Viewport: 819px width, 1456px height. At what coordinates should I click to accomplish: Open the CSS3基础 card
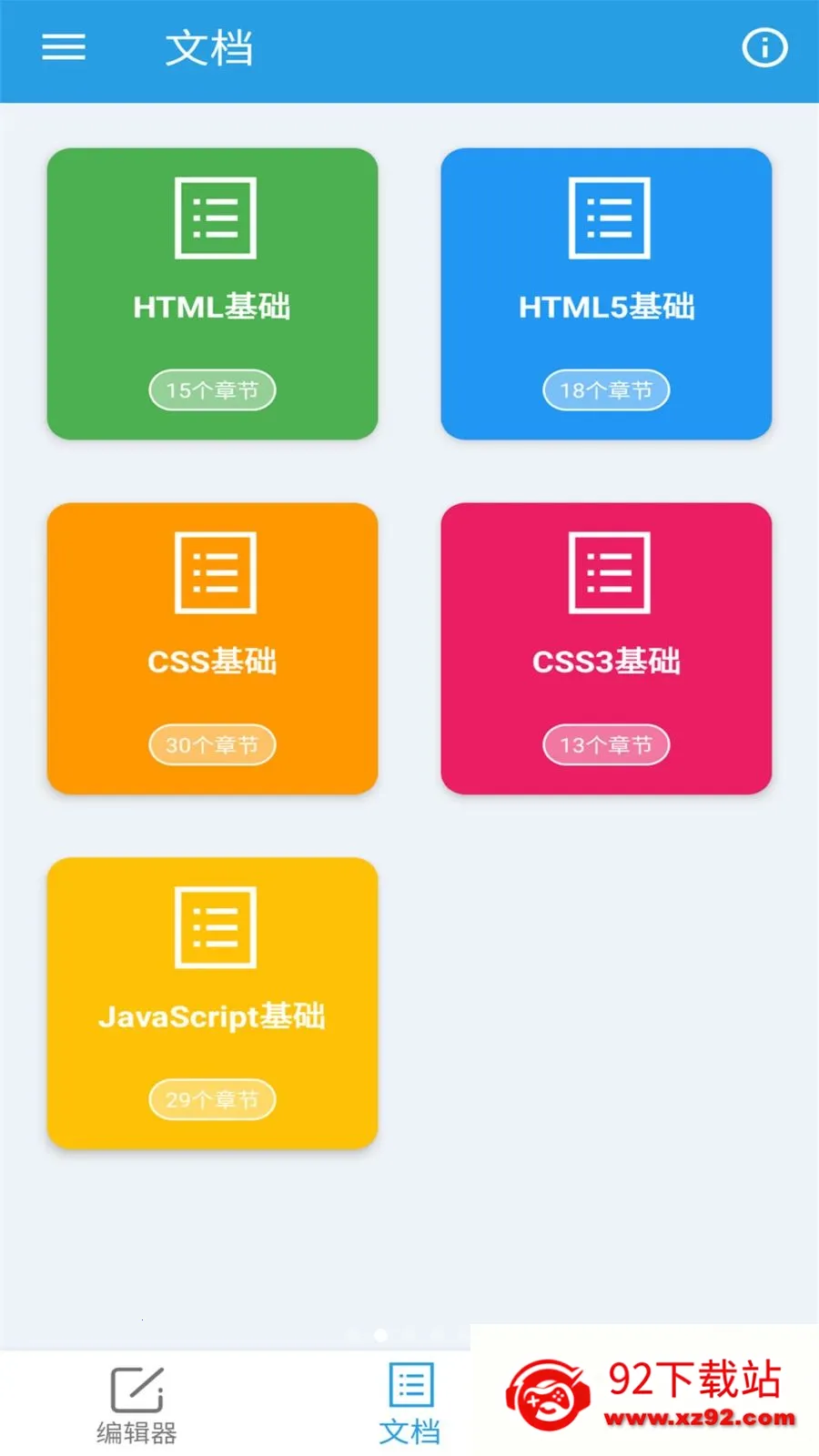click(606, 648)
